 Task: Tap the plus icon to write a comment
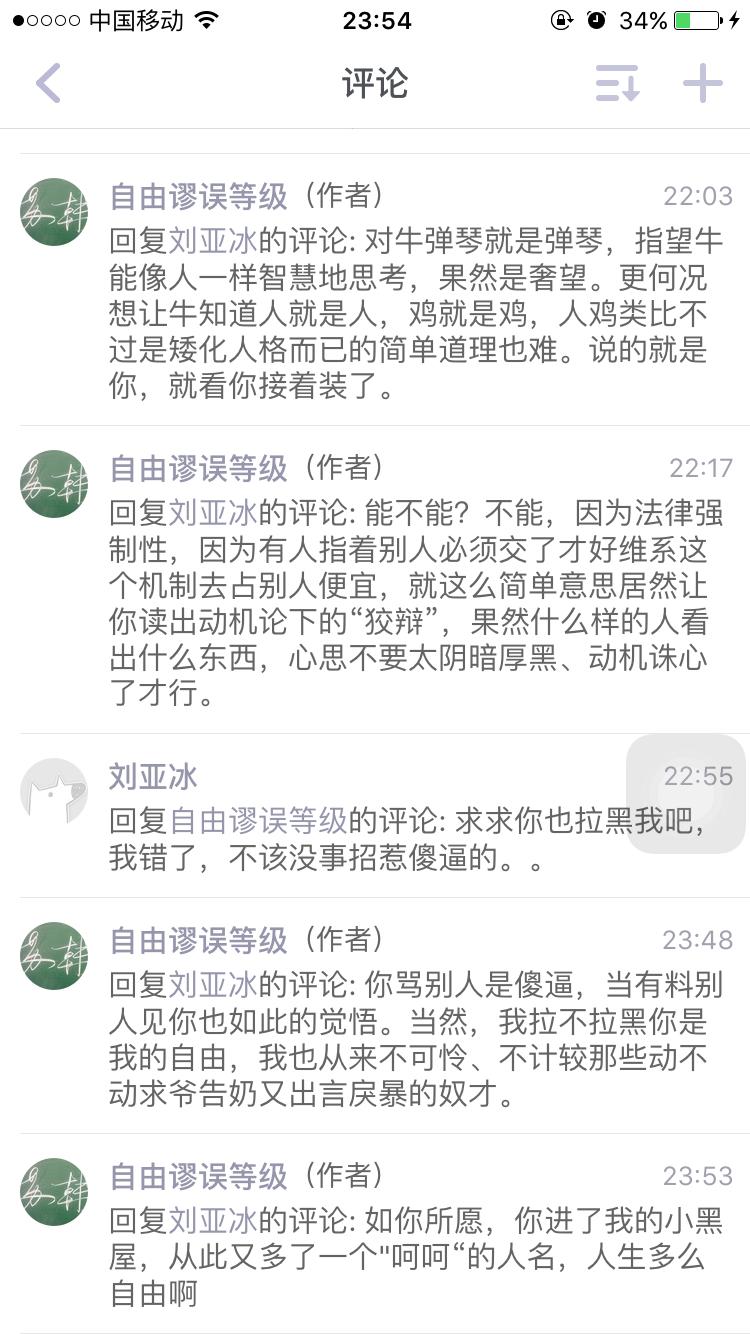704,84
